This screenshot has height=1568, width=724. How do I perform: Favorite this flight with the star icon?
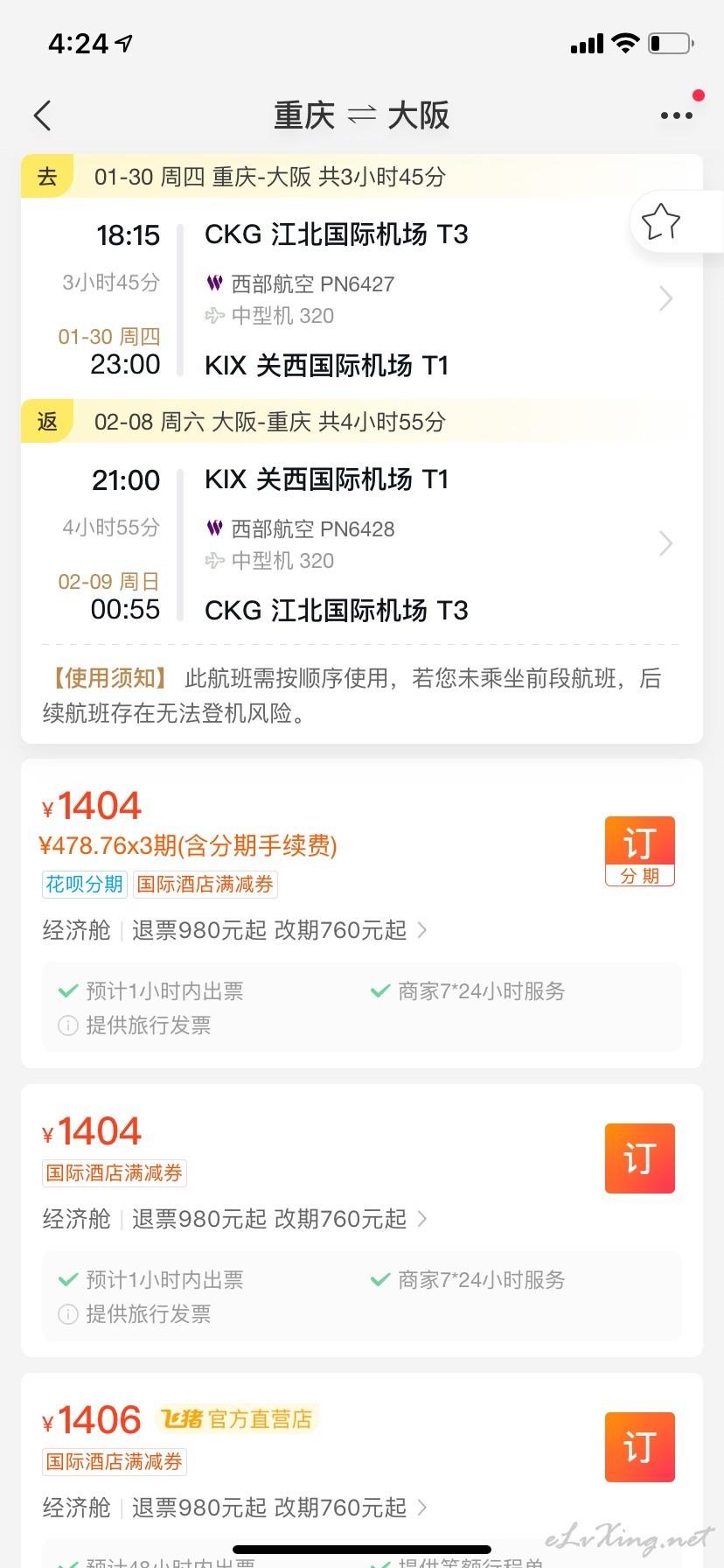pos(661,221)
